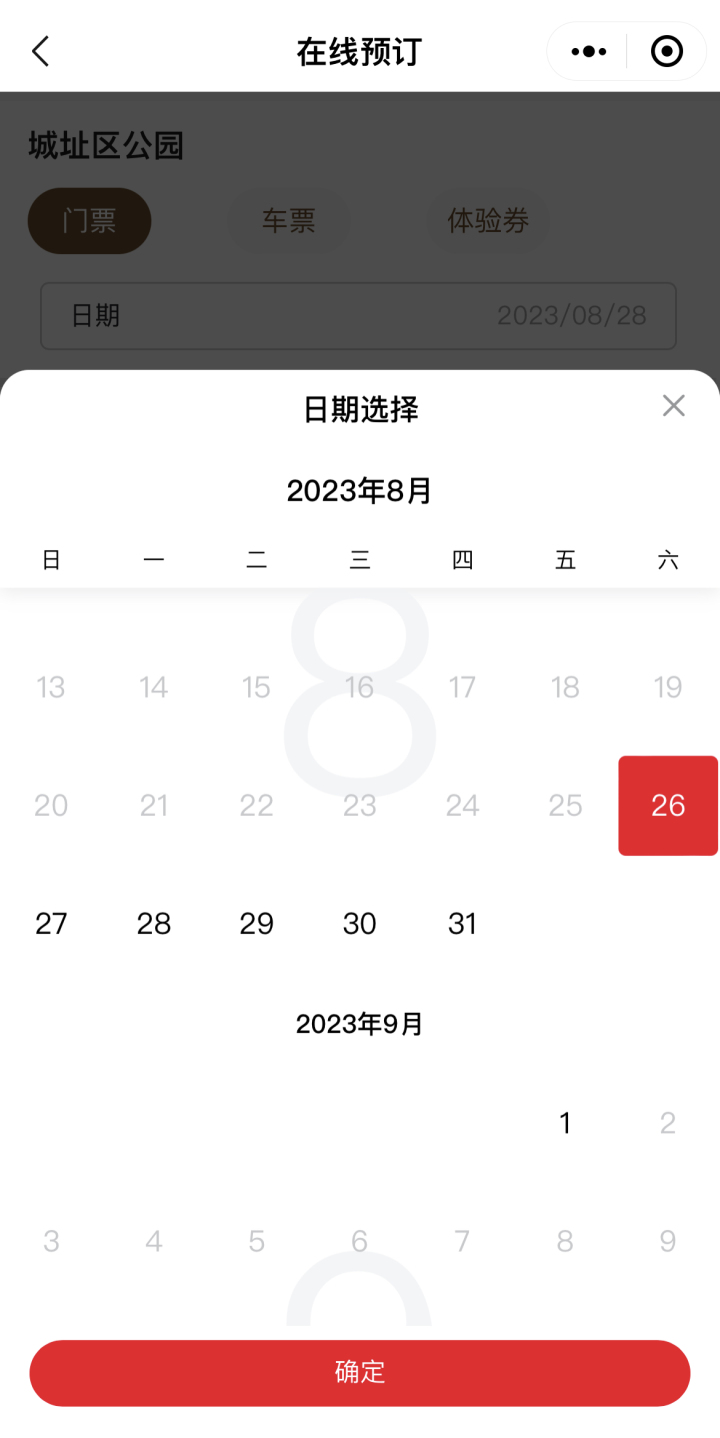
Task: Confirm the date with 确定 button
Action: 360,1373
